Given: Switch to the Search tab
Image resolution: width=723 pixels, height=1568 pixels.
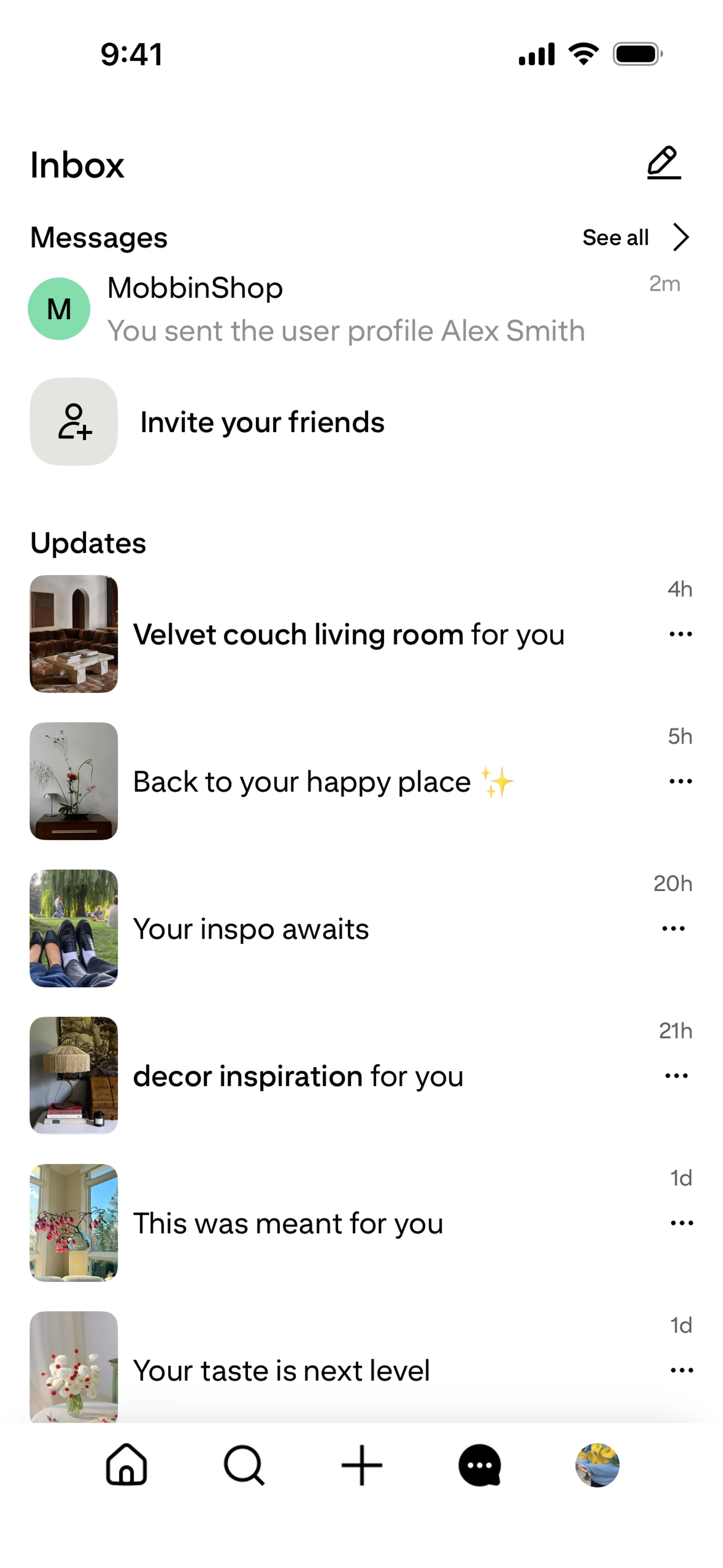Looking at the screenshot, I should (x=244, y=1465).
